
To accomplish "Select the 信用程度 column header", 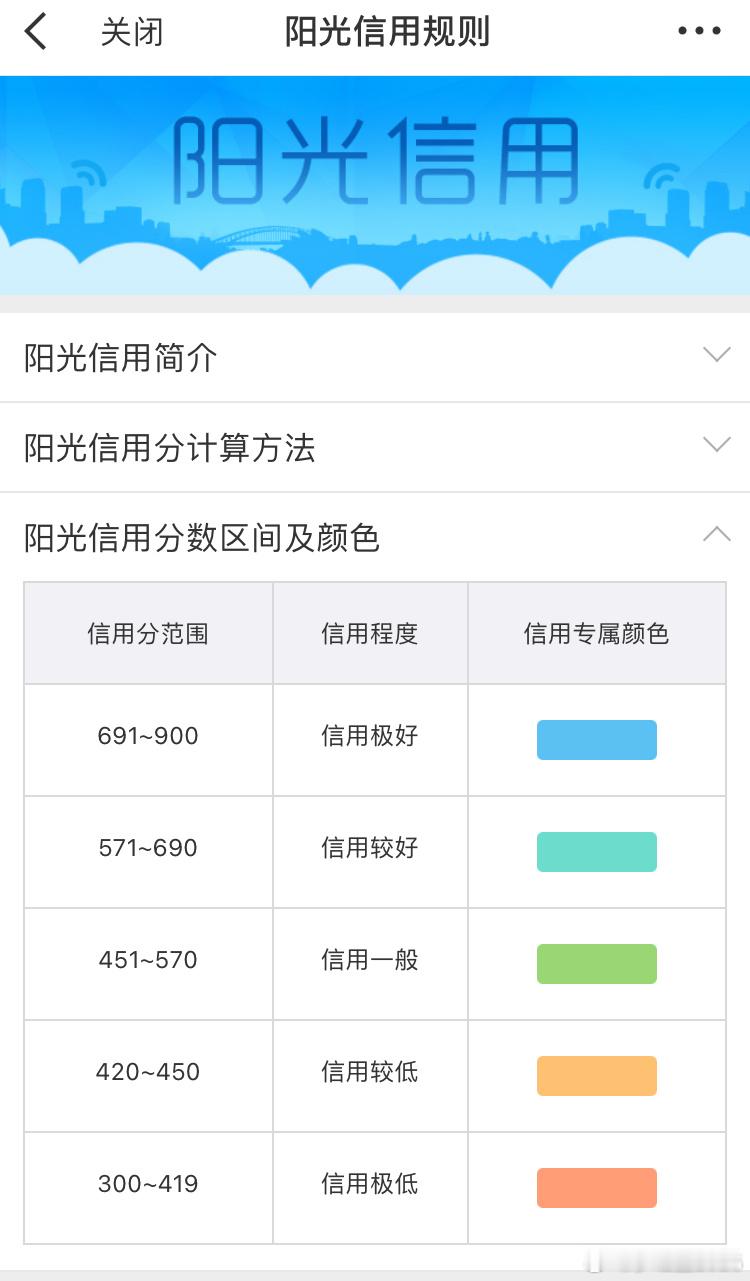I will [370, 632].
